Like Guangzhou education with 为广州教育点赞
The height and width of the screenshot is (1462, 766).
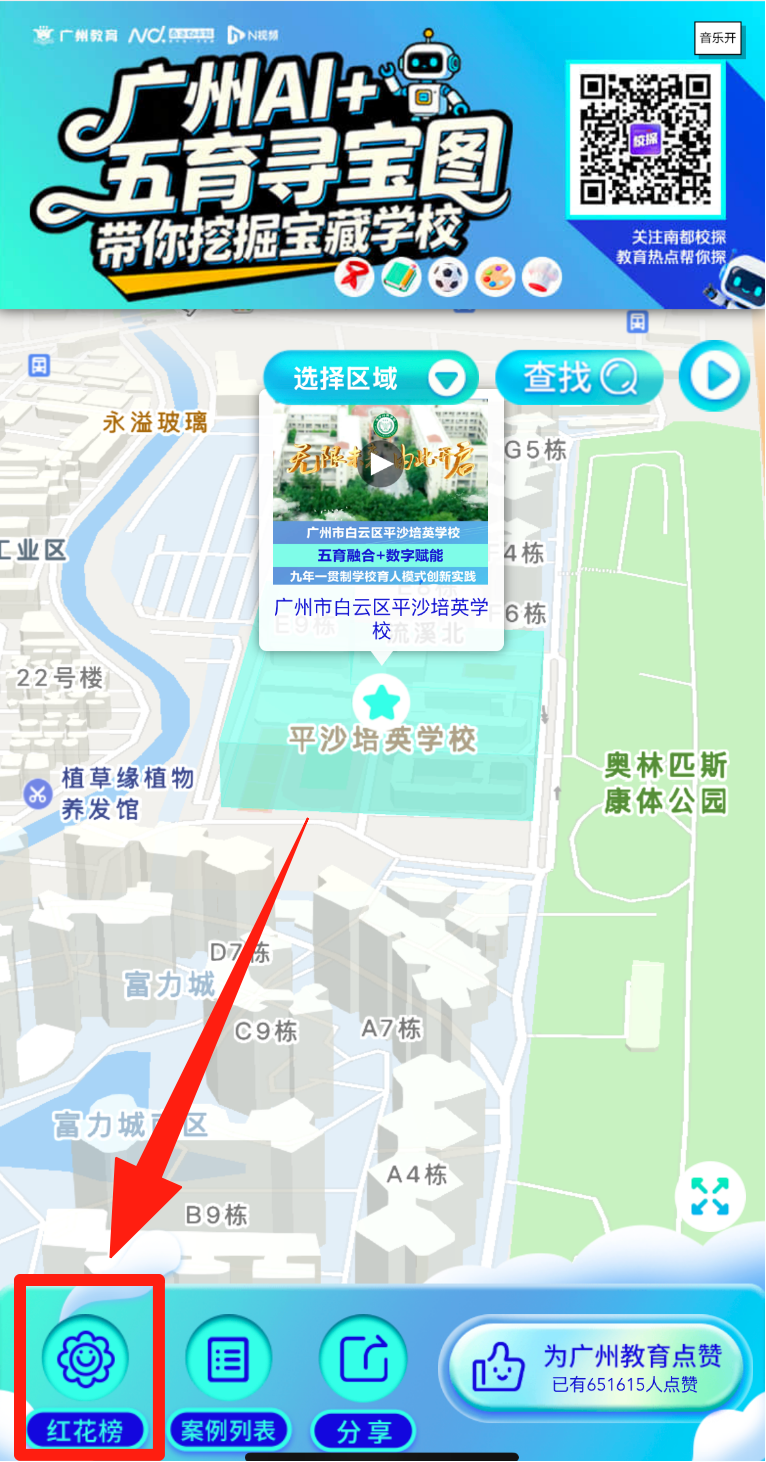[598, 1368]
